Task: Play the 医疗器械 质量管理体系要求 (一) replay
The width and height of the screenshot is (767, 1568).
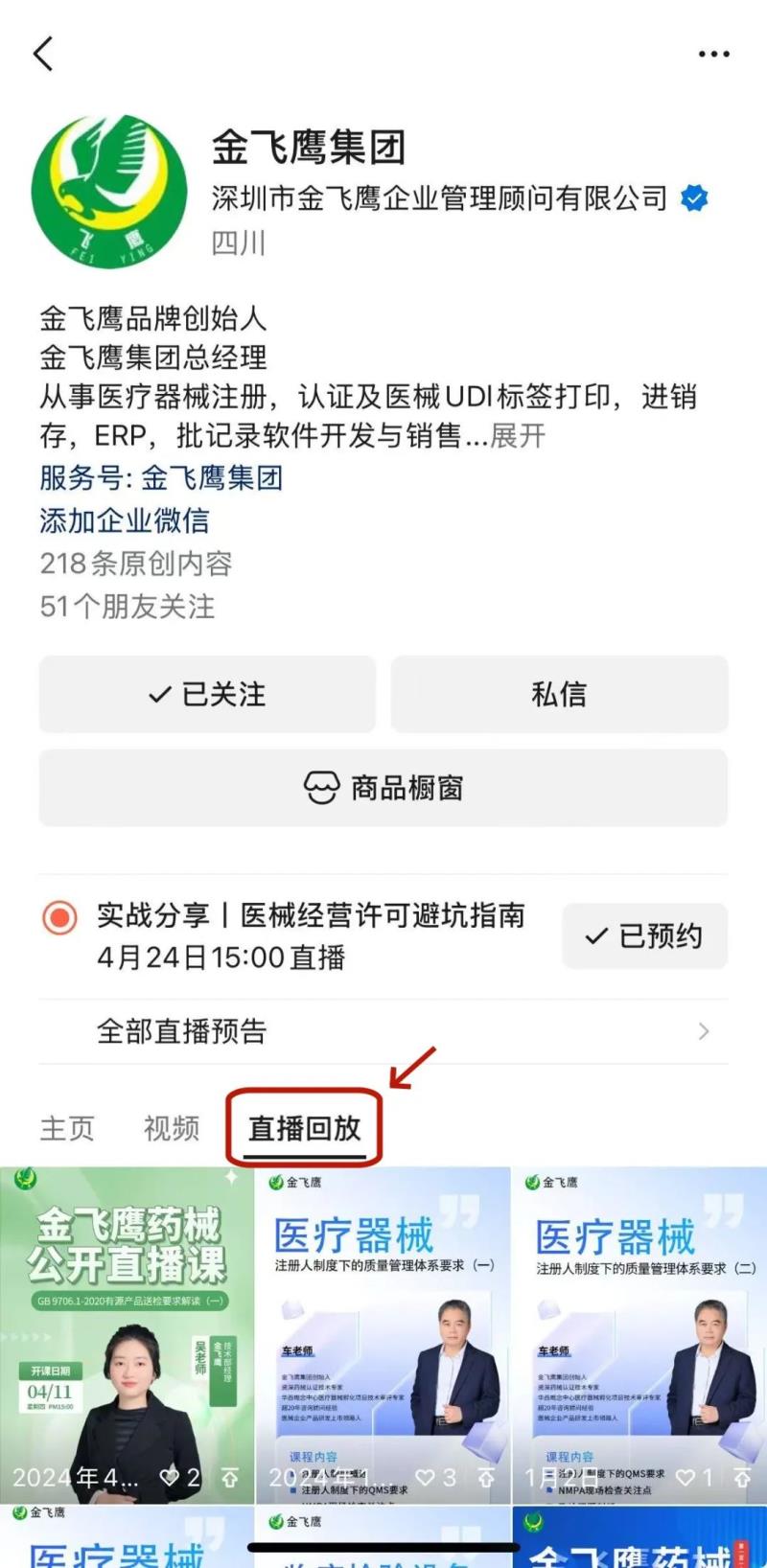Action: (x=383, y=1334)
